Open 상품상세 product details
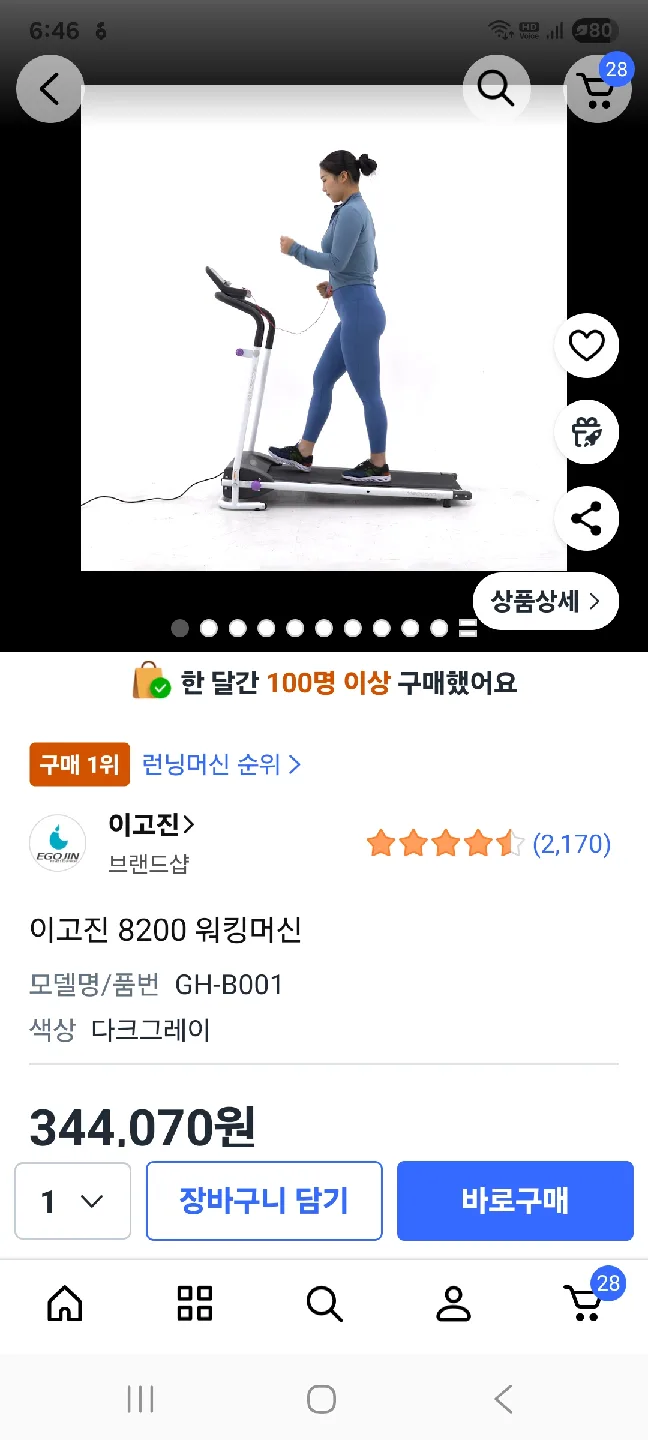 coord(545,601)
